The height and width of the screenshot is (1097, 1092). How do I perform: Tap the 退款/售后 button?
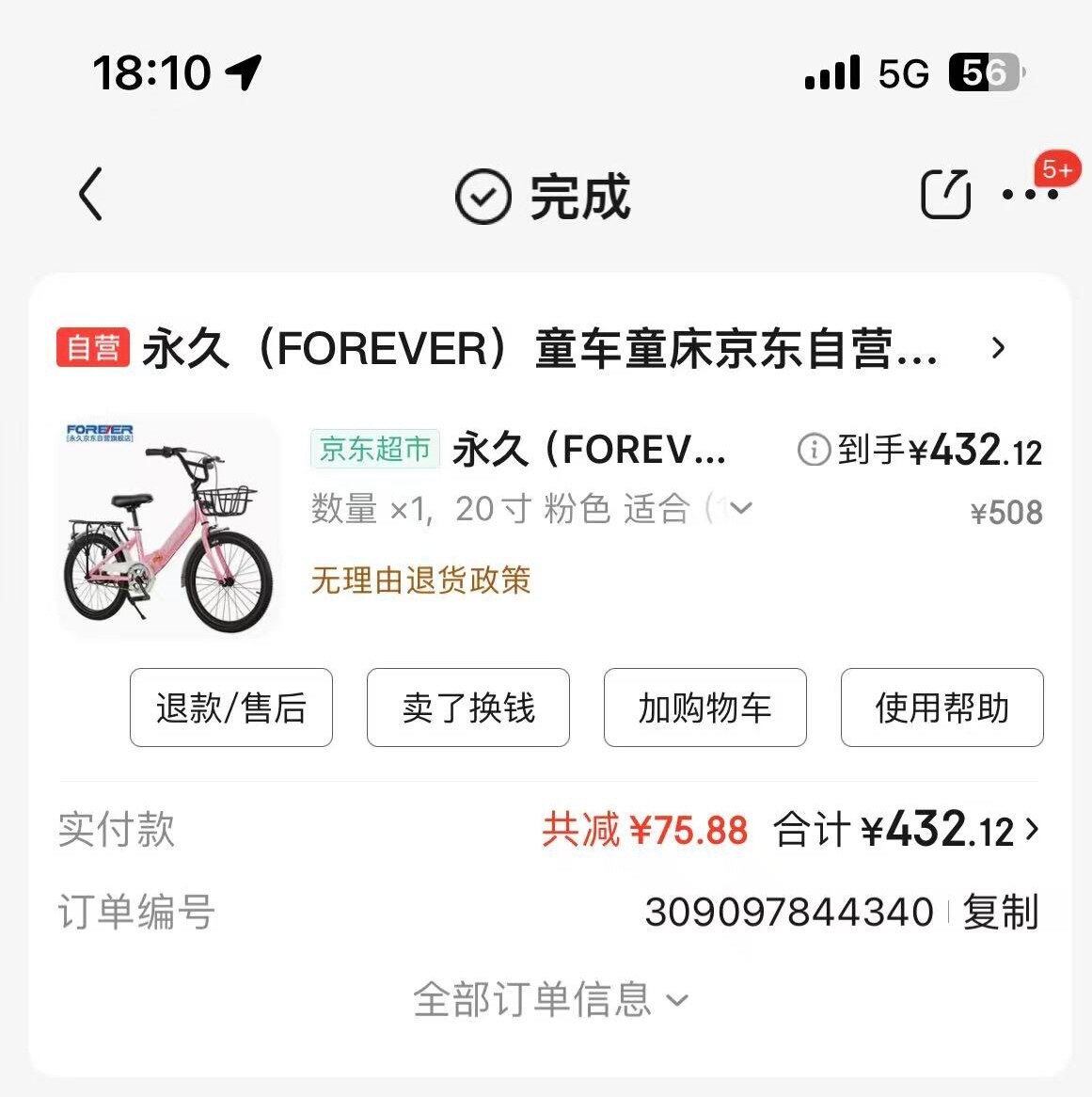click(x=231, y=707)
